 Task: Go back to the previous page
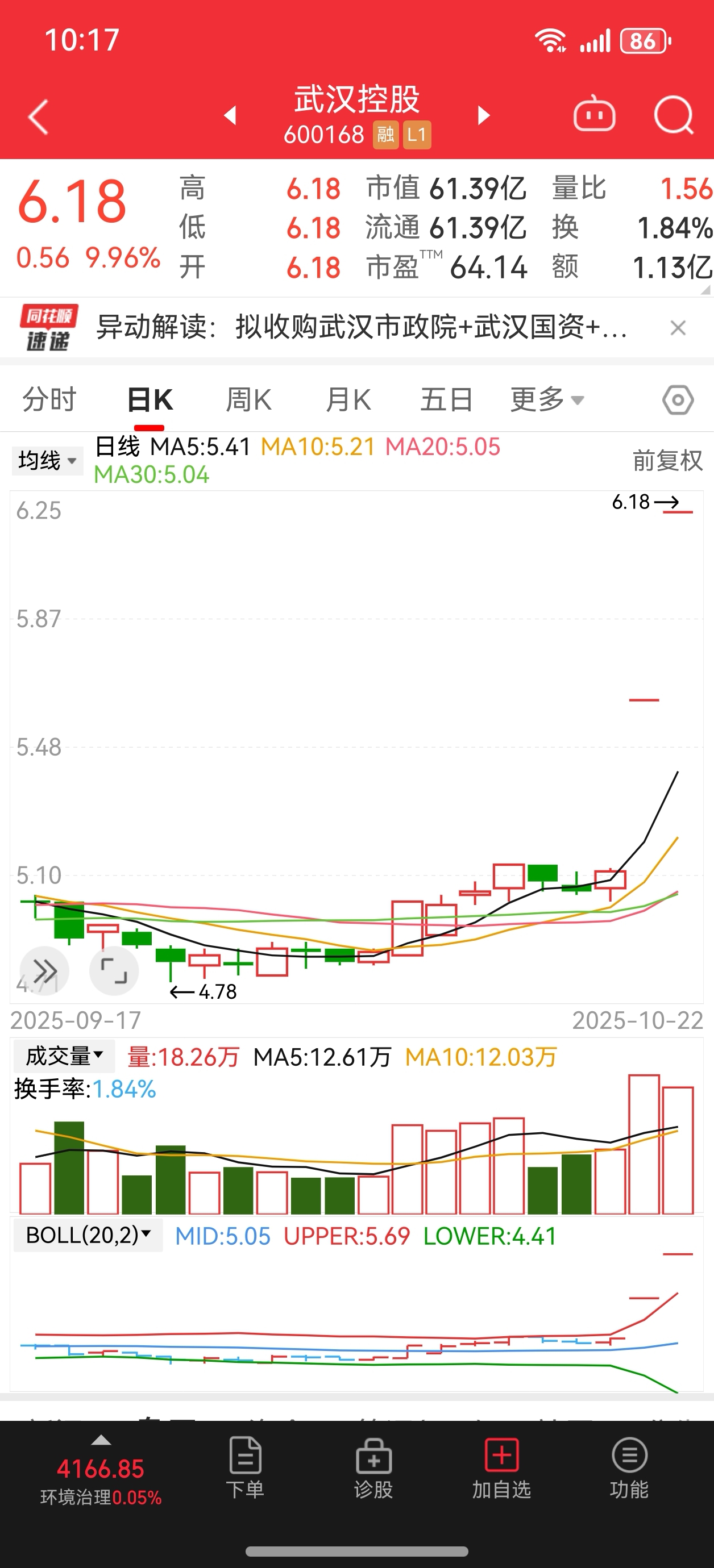tap(39, 116)
